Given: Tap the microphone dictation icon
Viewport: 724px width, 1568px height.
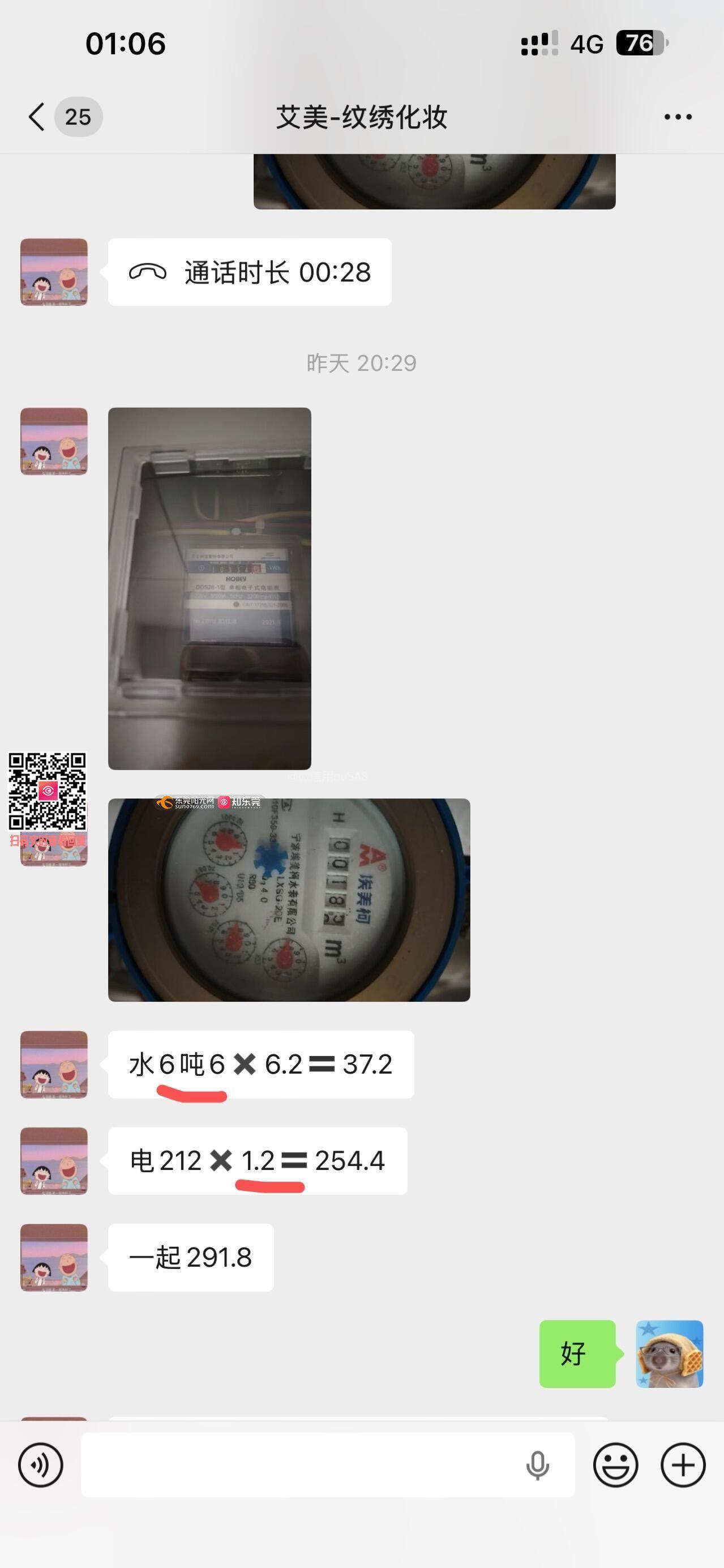Looking at the screenshot, I should (x=537, y=1464).
